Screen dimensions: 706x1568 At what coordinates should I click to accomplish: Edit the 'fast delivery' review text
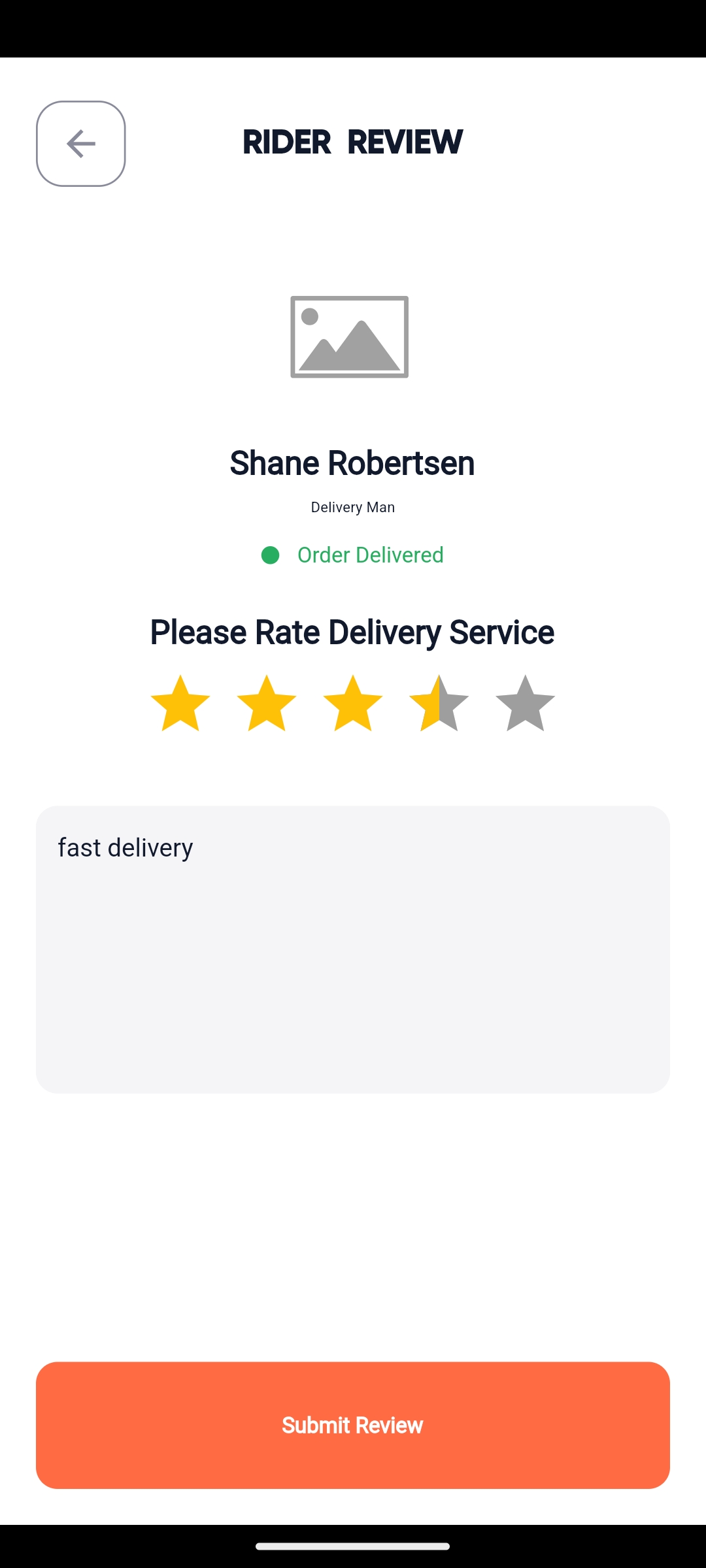point(353,949)
